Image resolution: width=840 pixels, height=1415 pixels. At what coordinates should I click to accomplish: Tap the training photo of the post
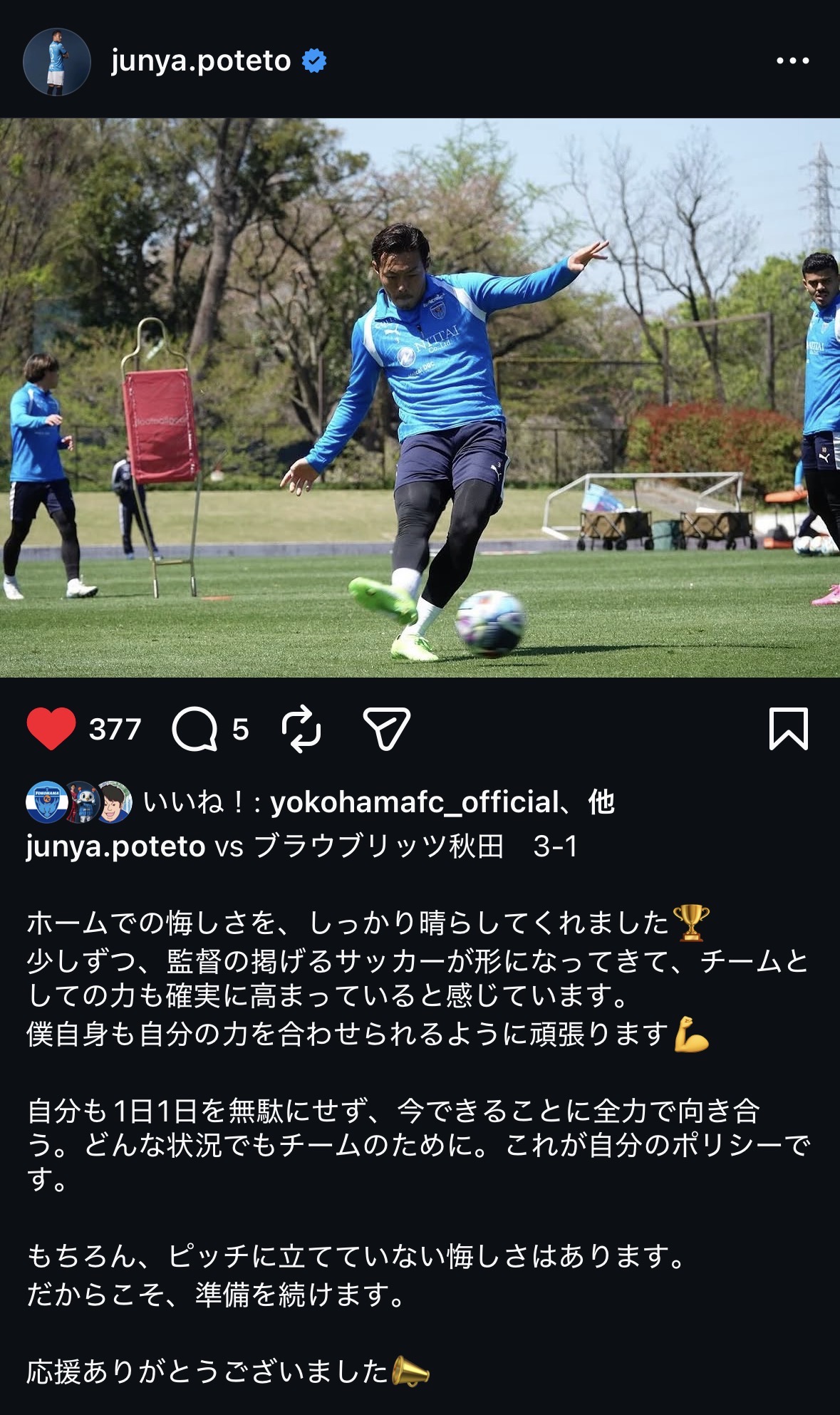pos(420,398)
